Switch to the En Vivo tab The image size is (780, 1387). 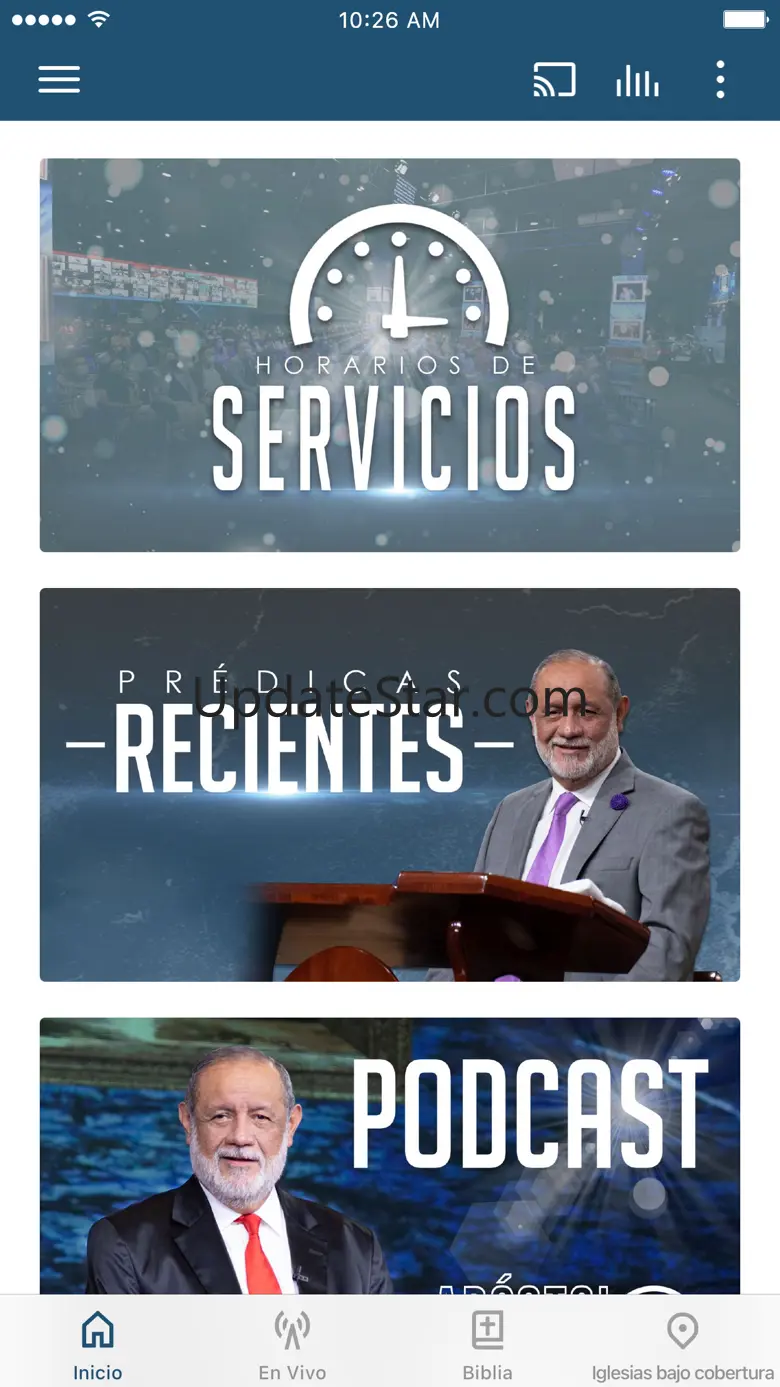(292, 1346)
